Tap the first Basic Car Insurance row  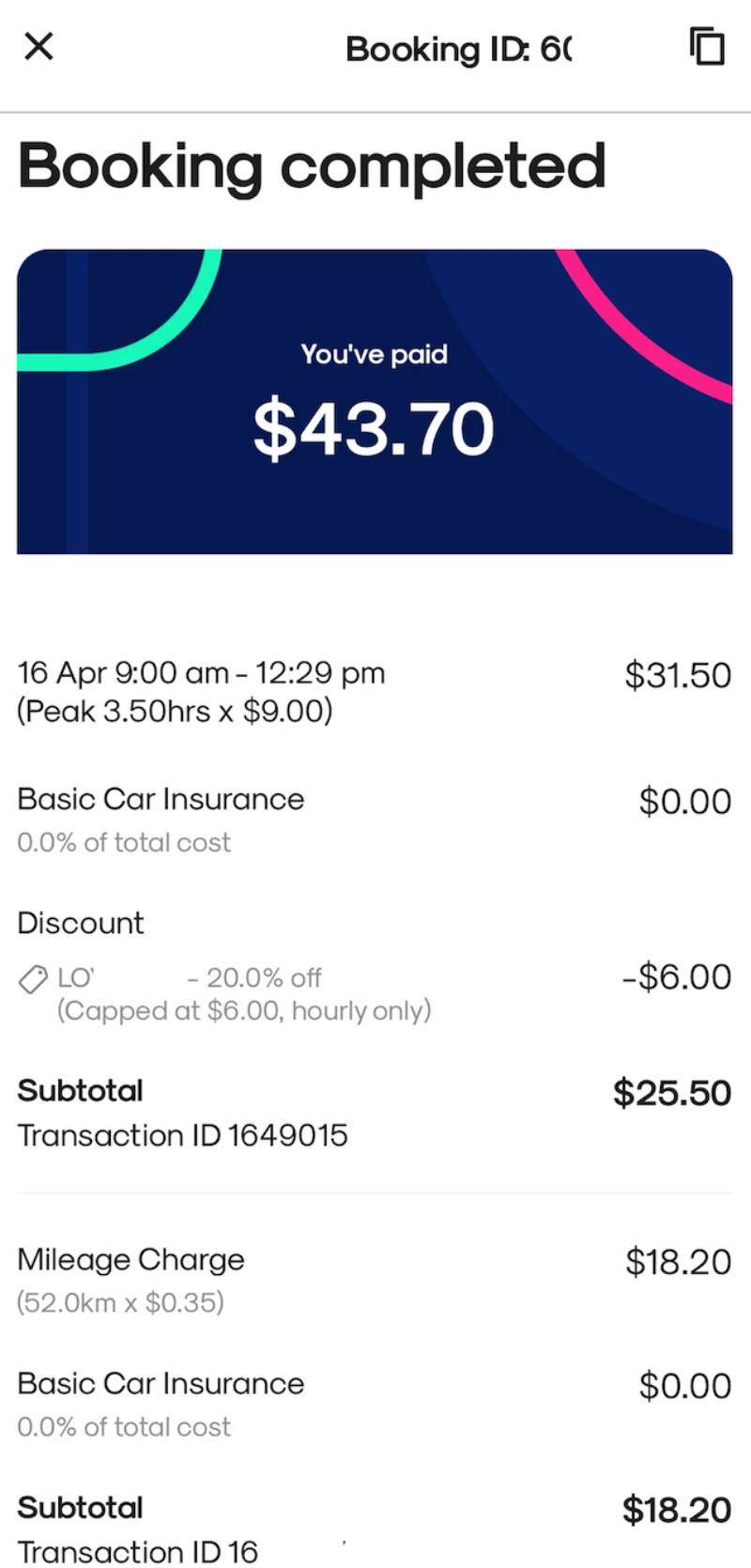pyautogui.click(x=160, y=799)
